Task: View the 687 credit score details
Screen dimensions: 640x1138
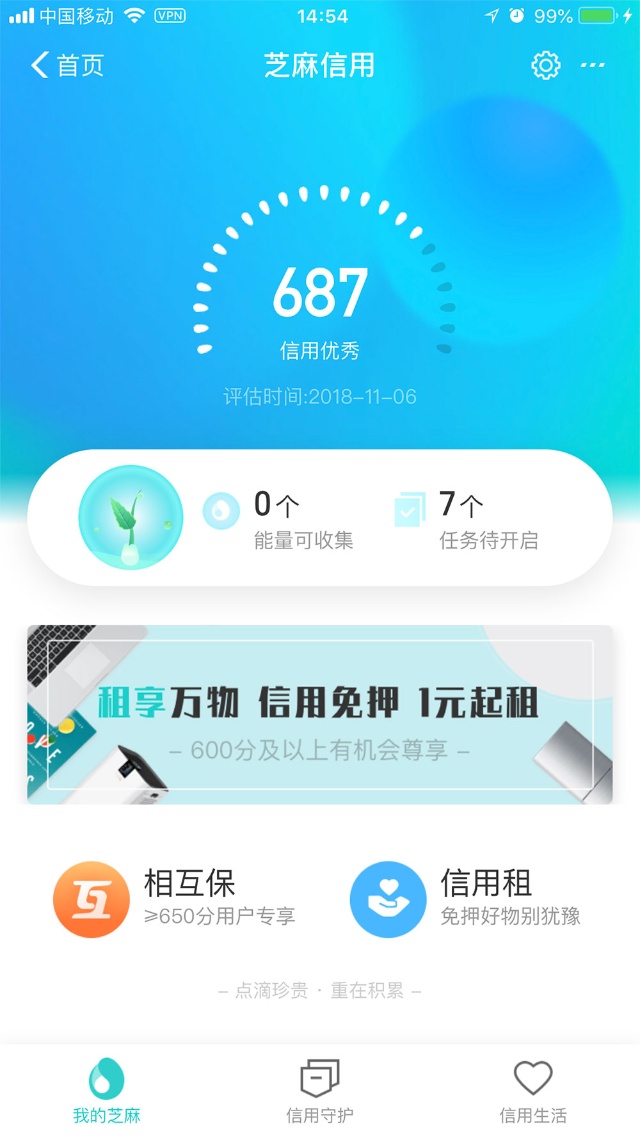Action: [x=320, y=293]
